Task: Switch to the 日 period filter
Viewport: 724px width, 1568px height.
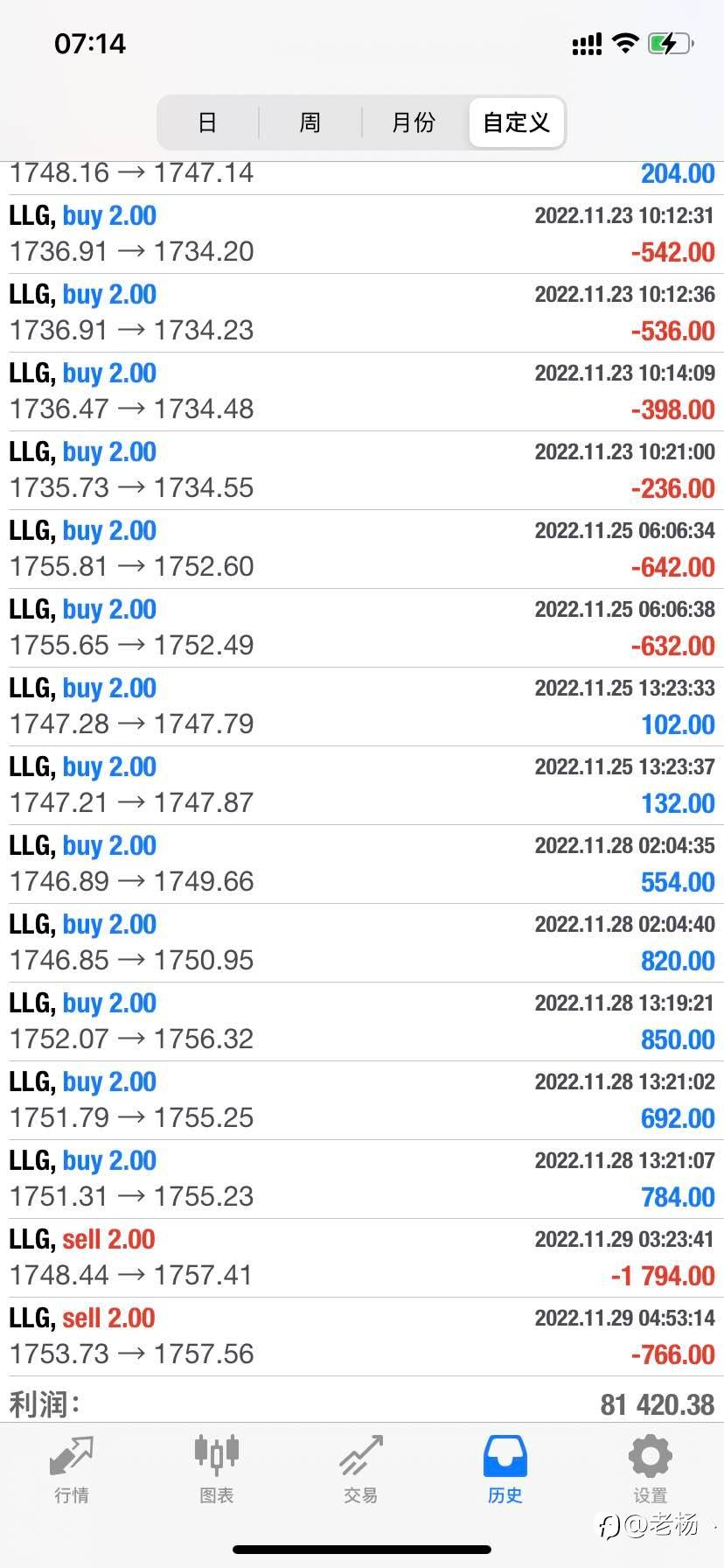Action: tap(207, 122)
